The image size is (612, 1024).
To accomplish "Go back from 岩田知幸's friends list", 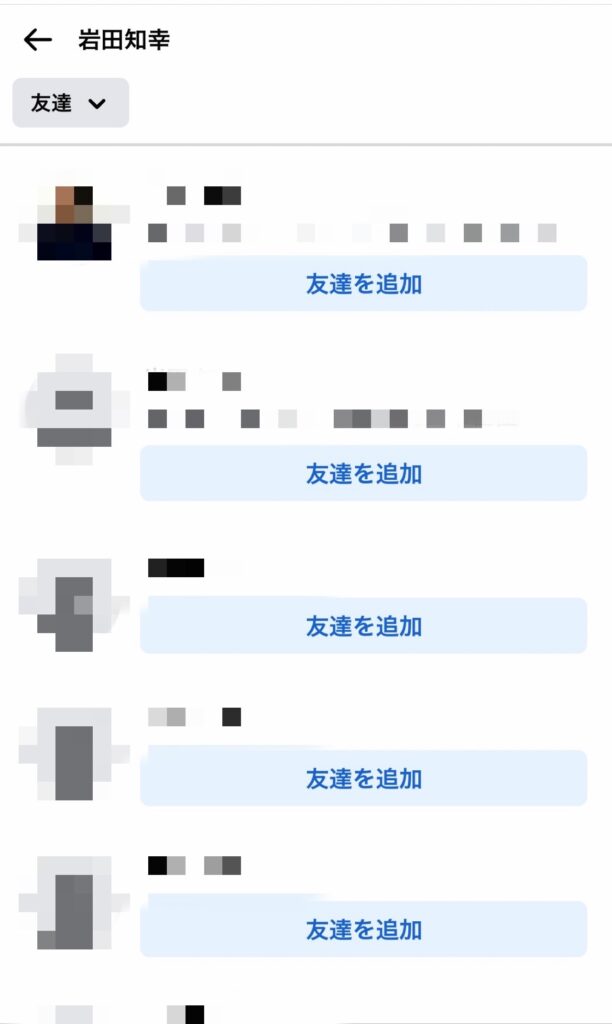I will (x=37, y=40).
